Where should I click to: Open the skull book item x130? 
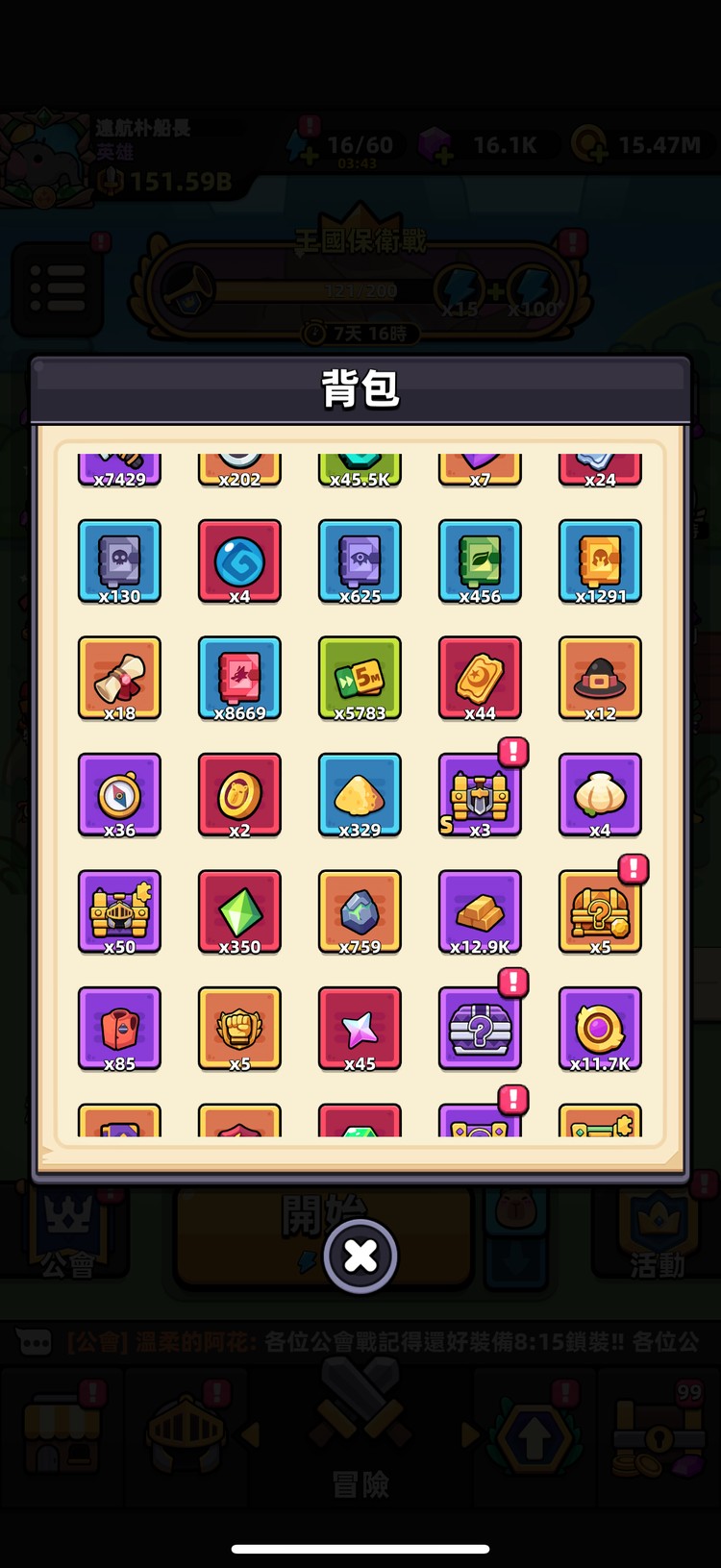(119, 561)
